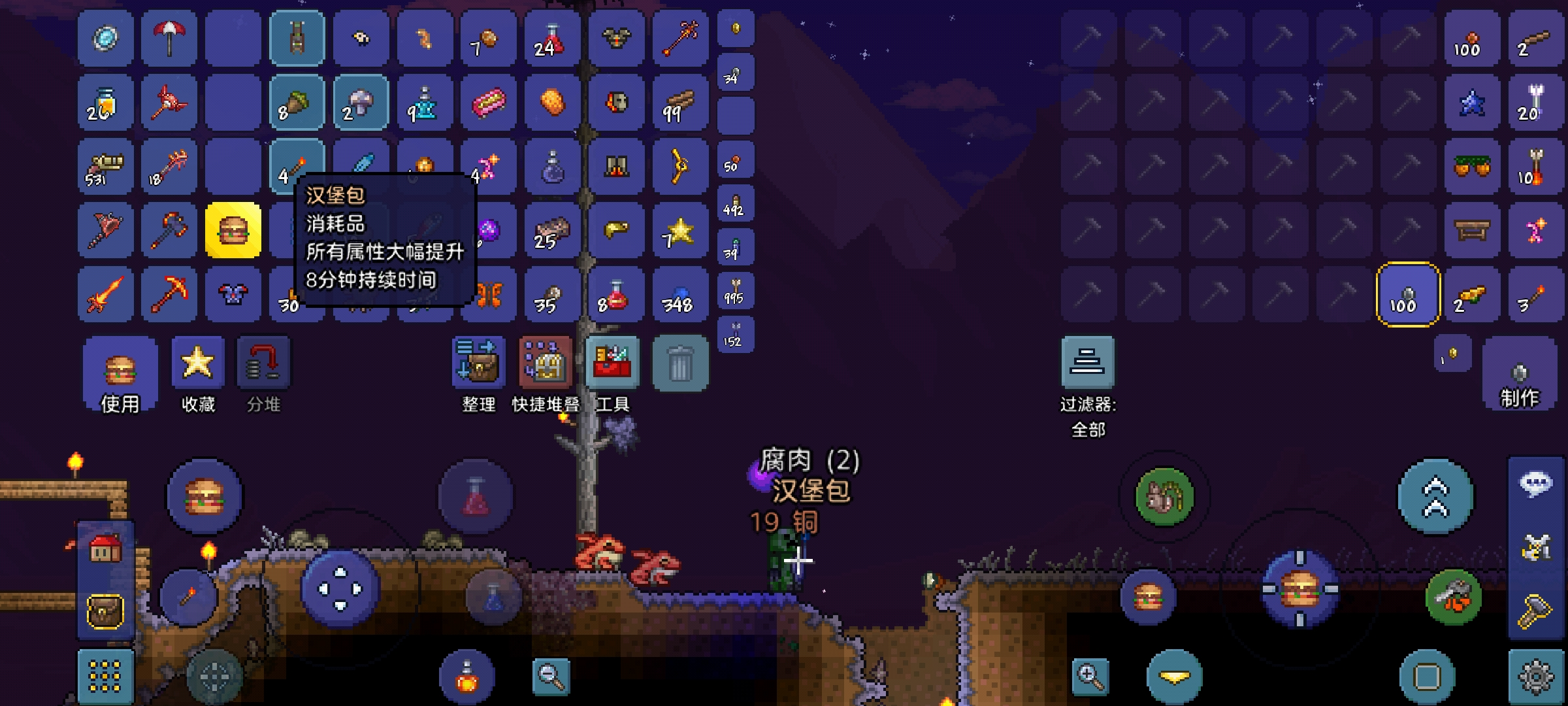Select the highlighted burger inventory slot
The width and height of the screenshot is (1568, 706).
(x=233, y=231)
